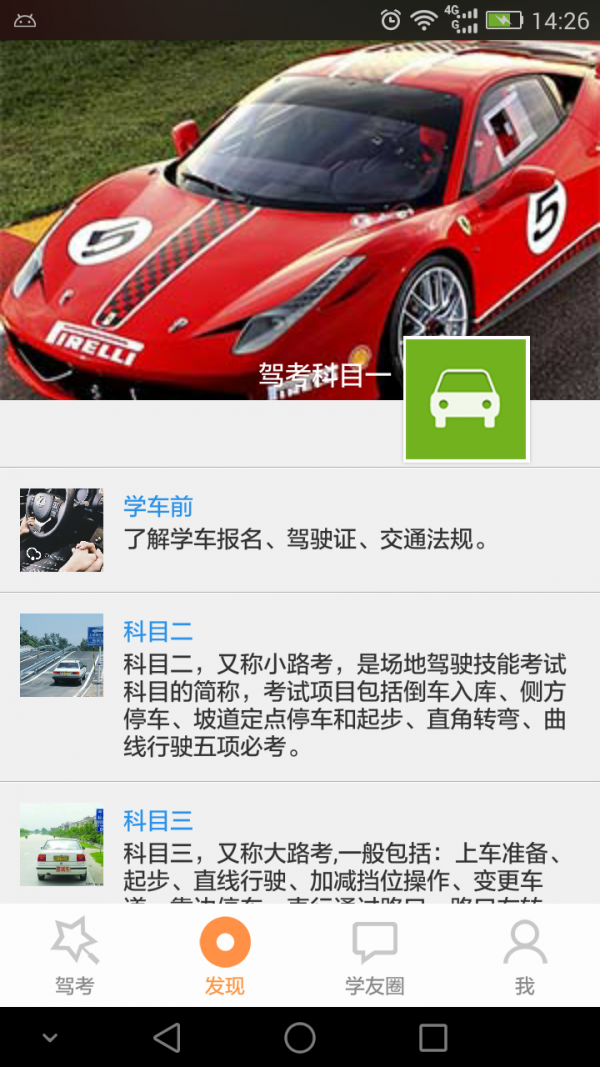600x1067 pixels.
Task: Switch to the 驾考 tab
Action: pyautogui.click(x=75, y=957)
